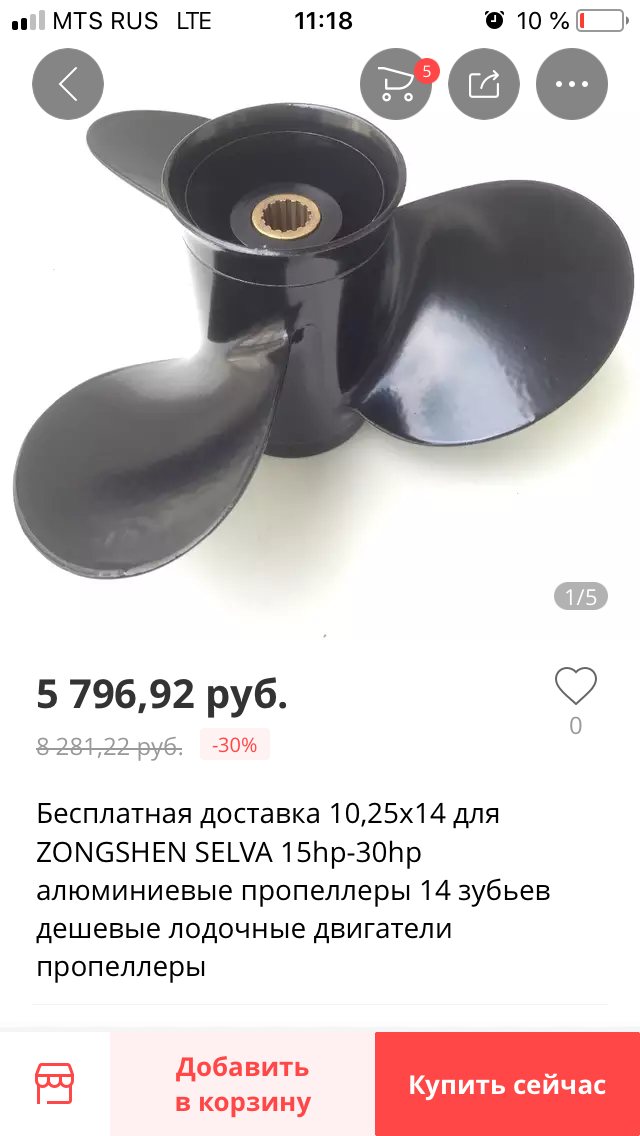Open the seller's store icon
This screenshot has width=640, height=1136.
(55, 1084)
